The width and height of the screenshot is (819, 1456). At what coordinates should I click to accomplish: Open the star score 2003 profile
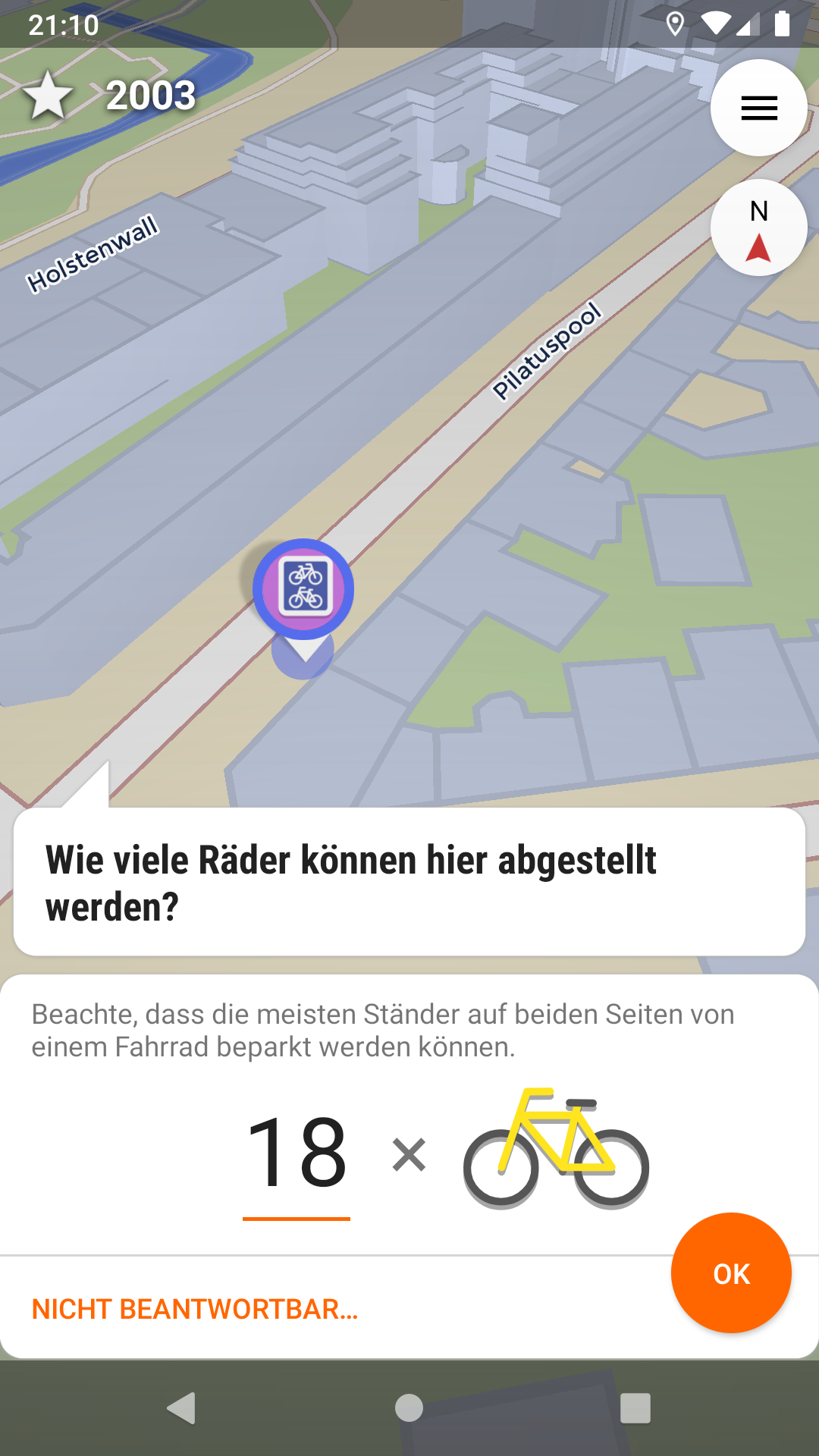(x=110, y=96)
